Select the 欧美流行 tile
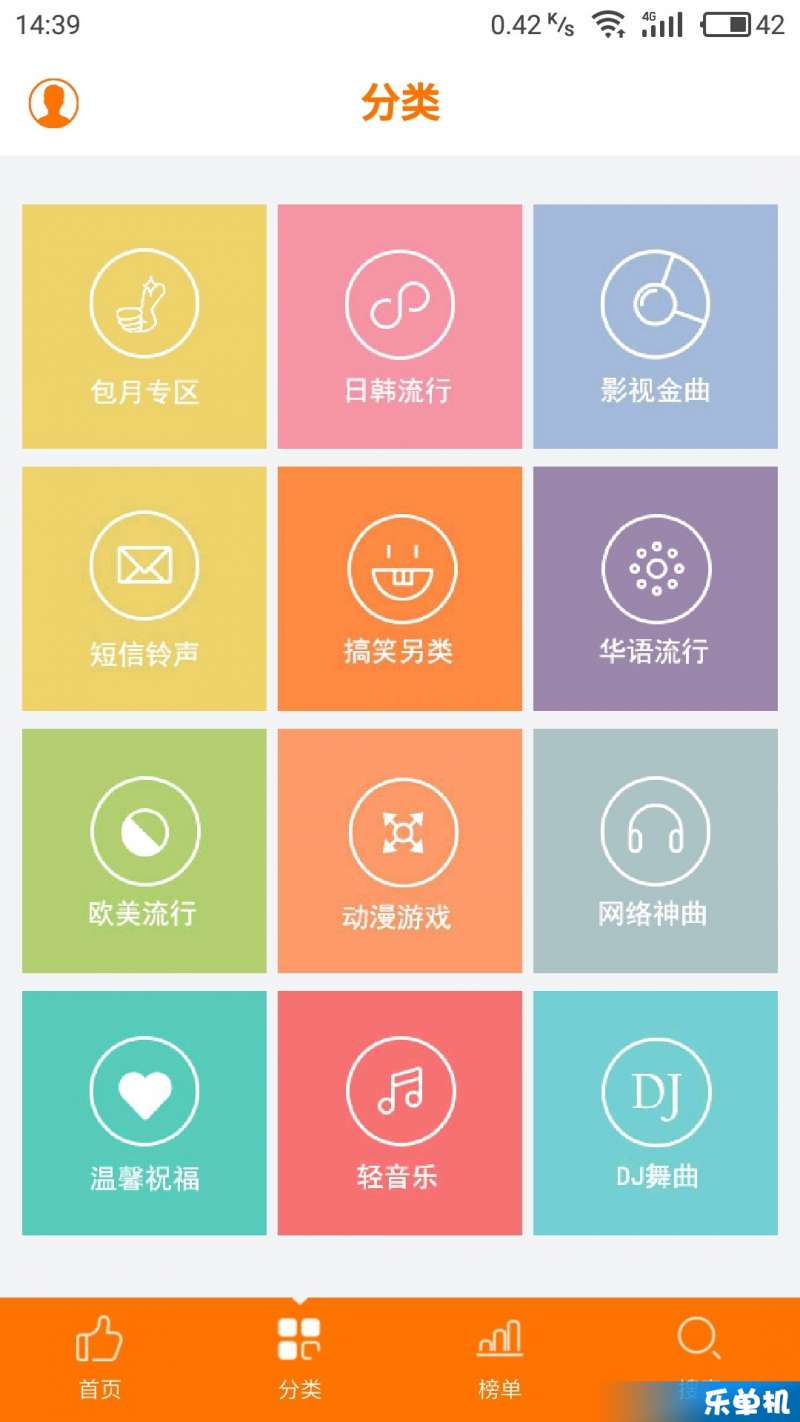Screen dimensions: 800x1422 click(144, 851)
